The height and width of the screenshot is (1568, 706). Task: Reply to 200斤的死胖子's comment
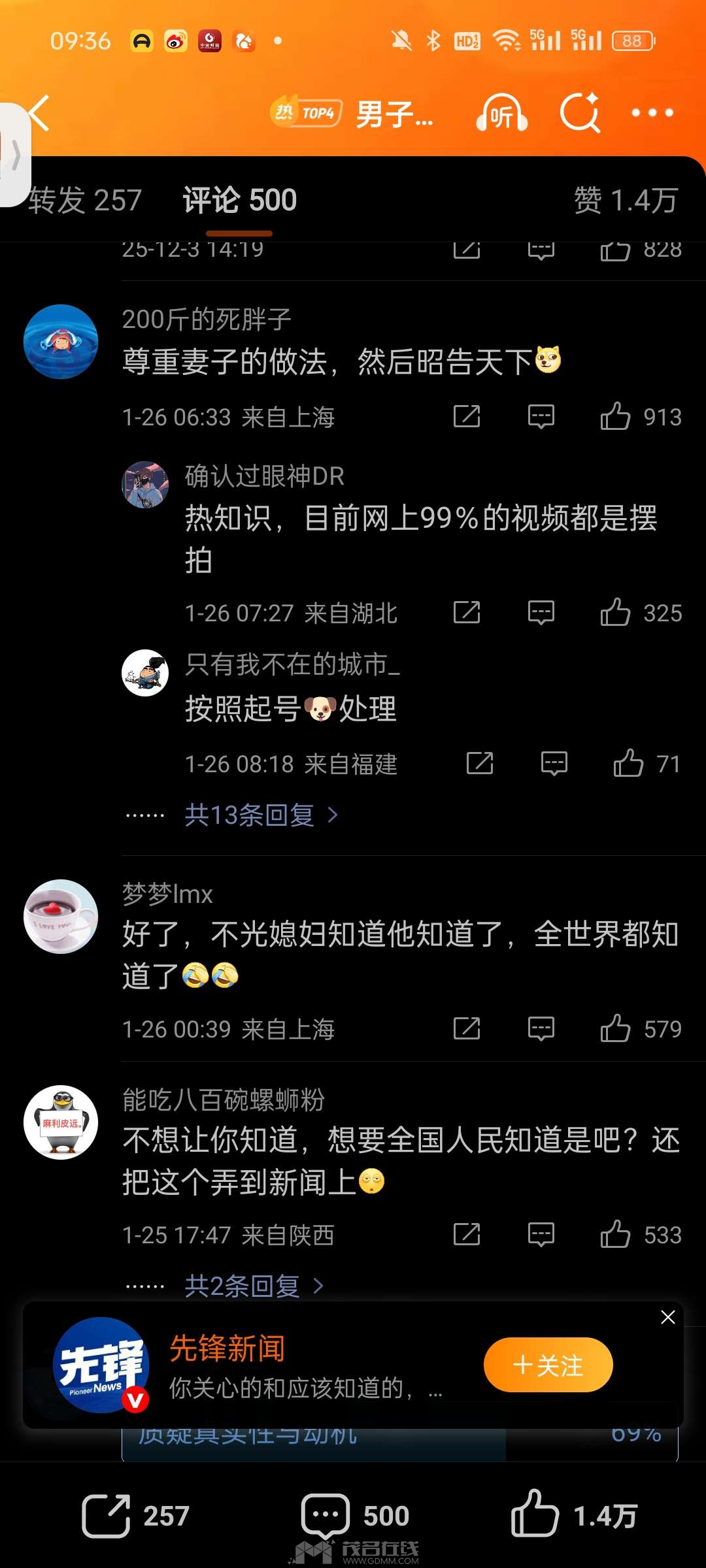(541, 416)
